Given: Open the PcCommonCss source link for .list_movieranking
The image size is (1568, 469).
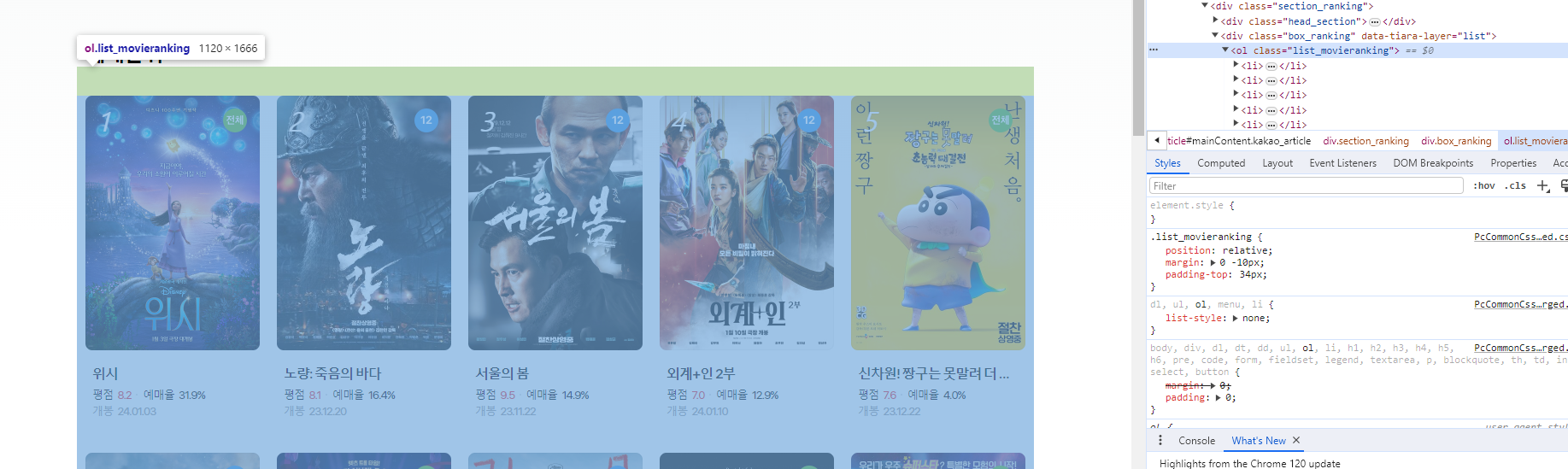Looking at the screenshot, I should coord(1520,237).
